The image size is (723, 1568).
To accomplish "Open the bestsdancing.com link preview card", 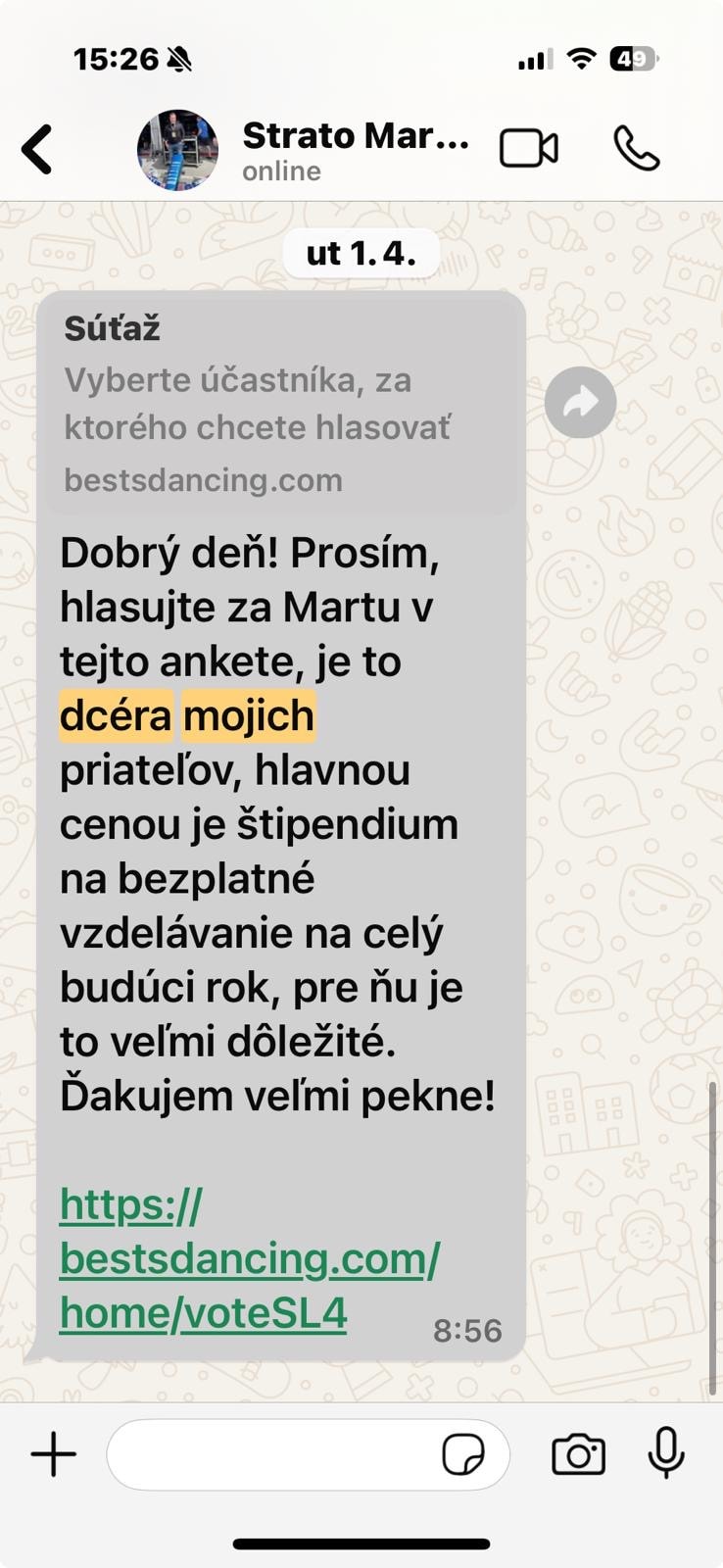I will (280, 404).
